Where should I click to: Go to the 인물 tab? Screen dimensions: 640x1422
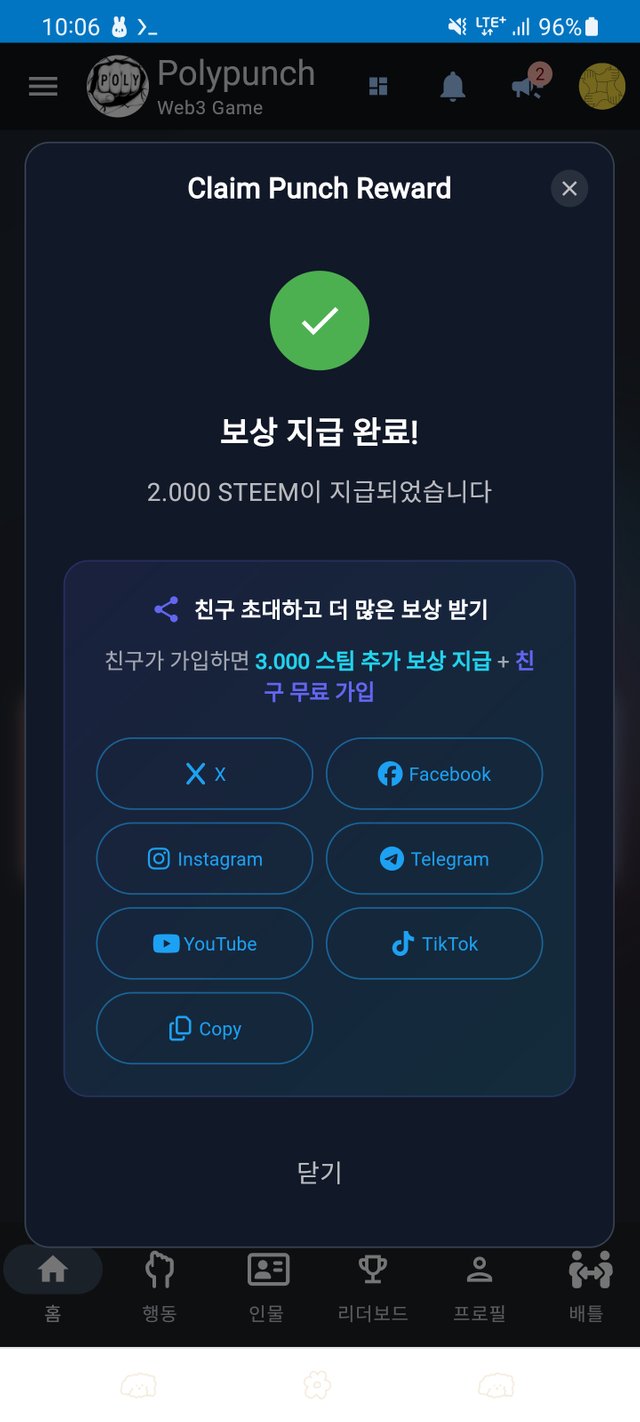click(267, 1286)
